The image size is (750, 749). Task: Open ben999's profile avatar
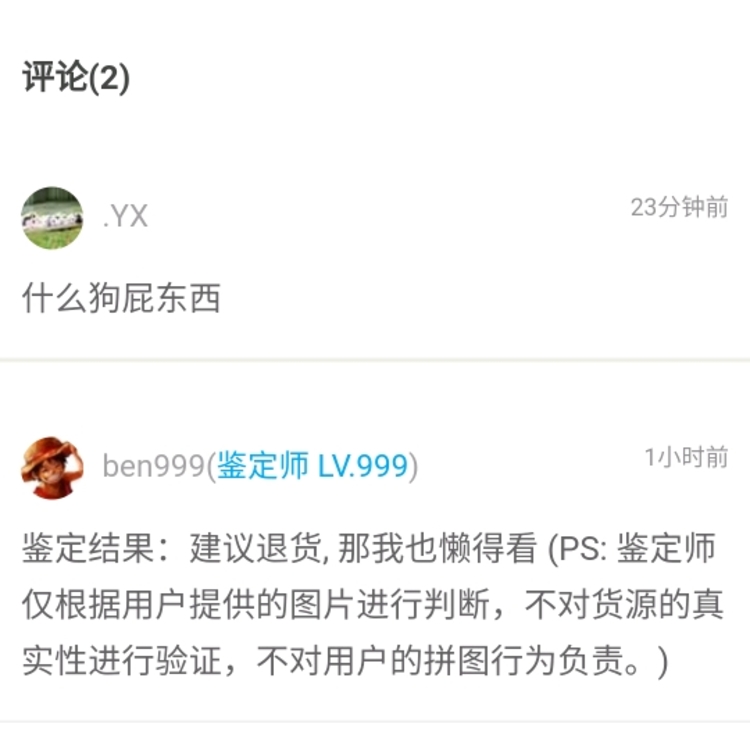pyautogui.click(x=52, y=467)
